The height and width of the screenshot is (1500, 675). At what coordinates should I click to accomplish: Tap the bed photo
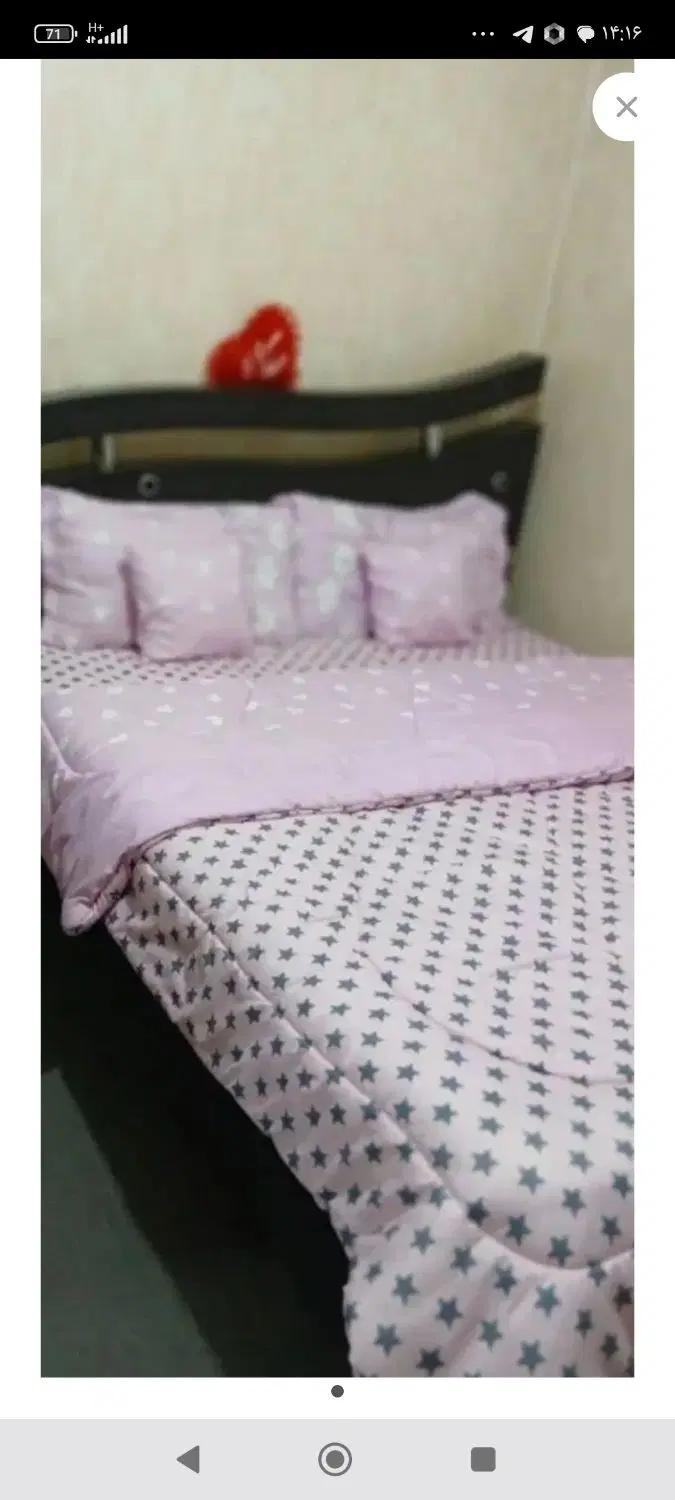click(337, 718)
